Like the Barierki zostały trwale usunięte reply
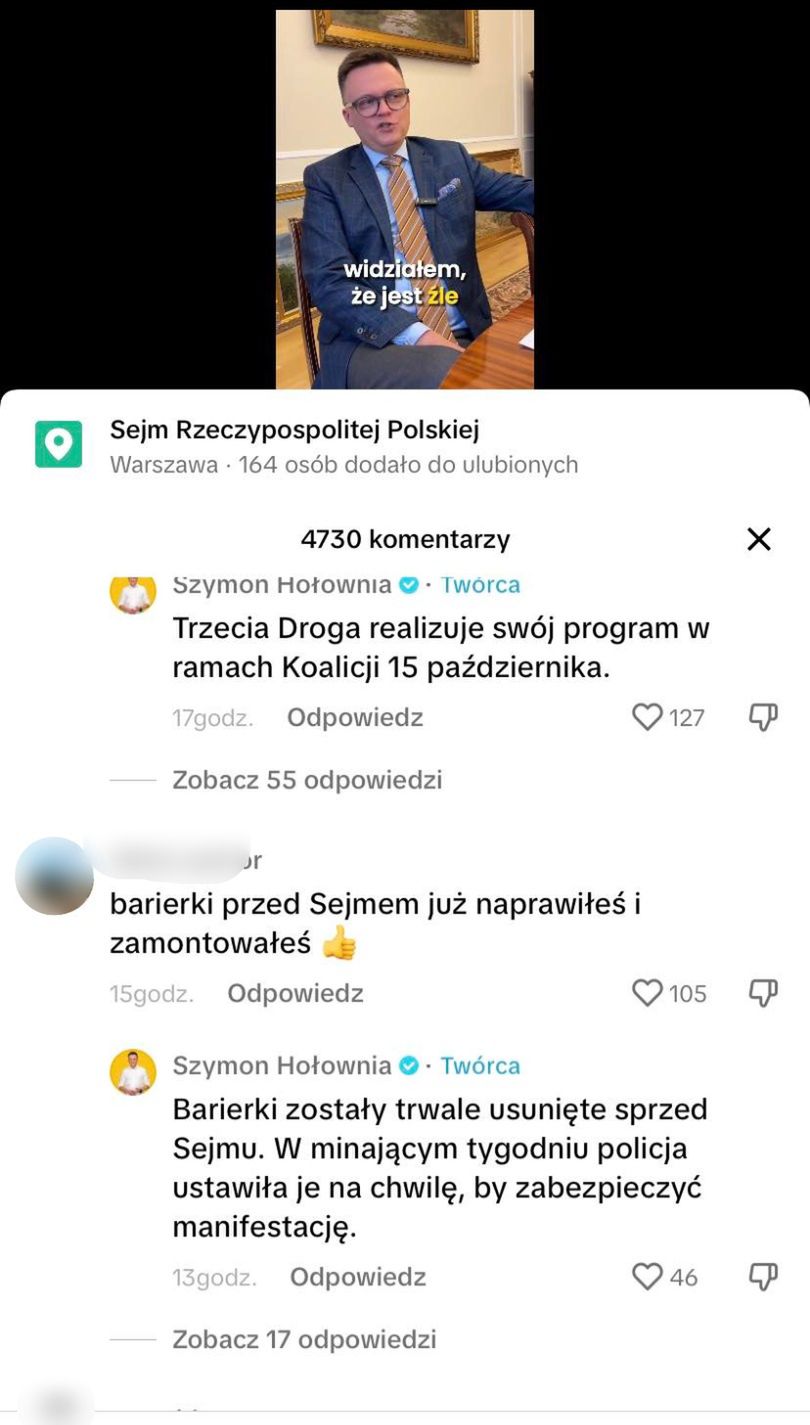This screenshot has width=810, height=1425. point(648,1277)
